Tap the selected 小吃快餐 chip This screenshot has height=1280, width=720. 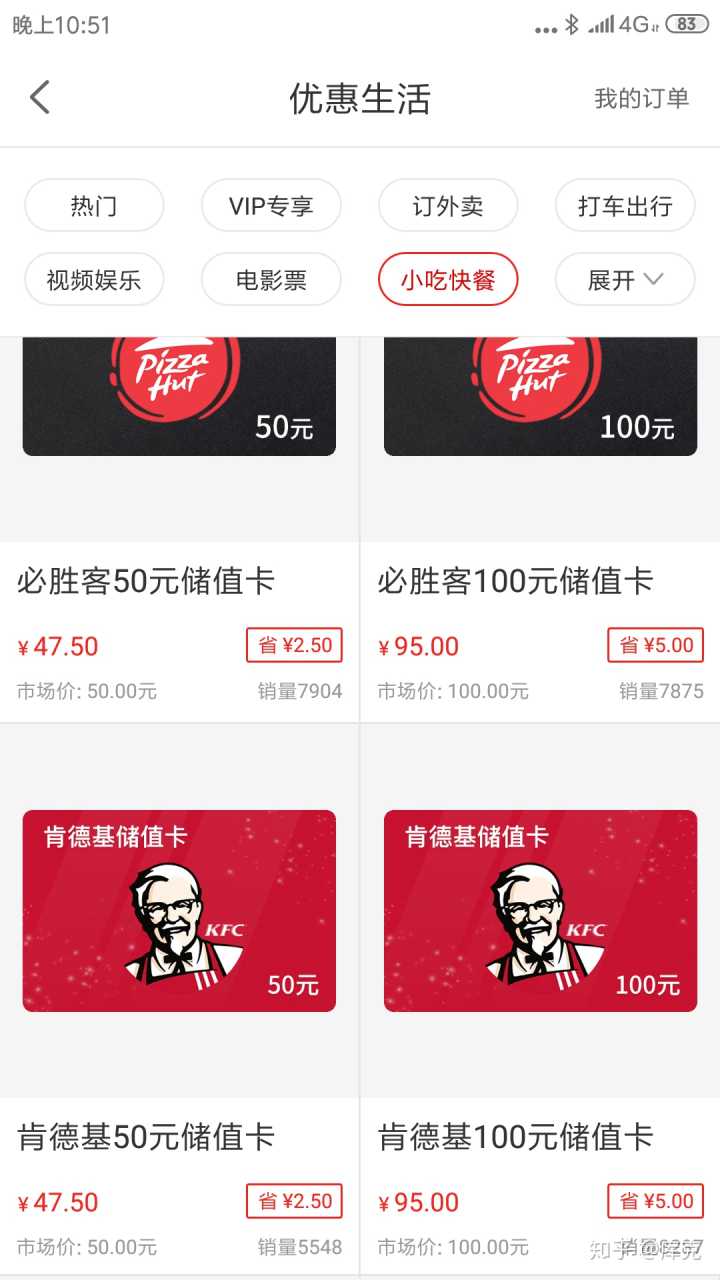pos(448,280)
